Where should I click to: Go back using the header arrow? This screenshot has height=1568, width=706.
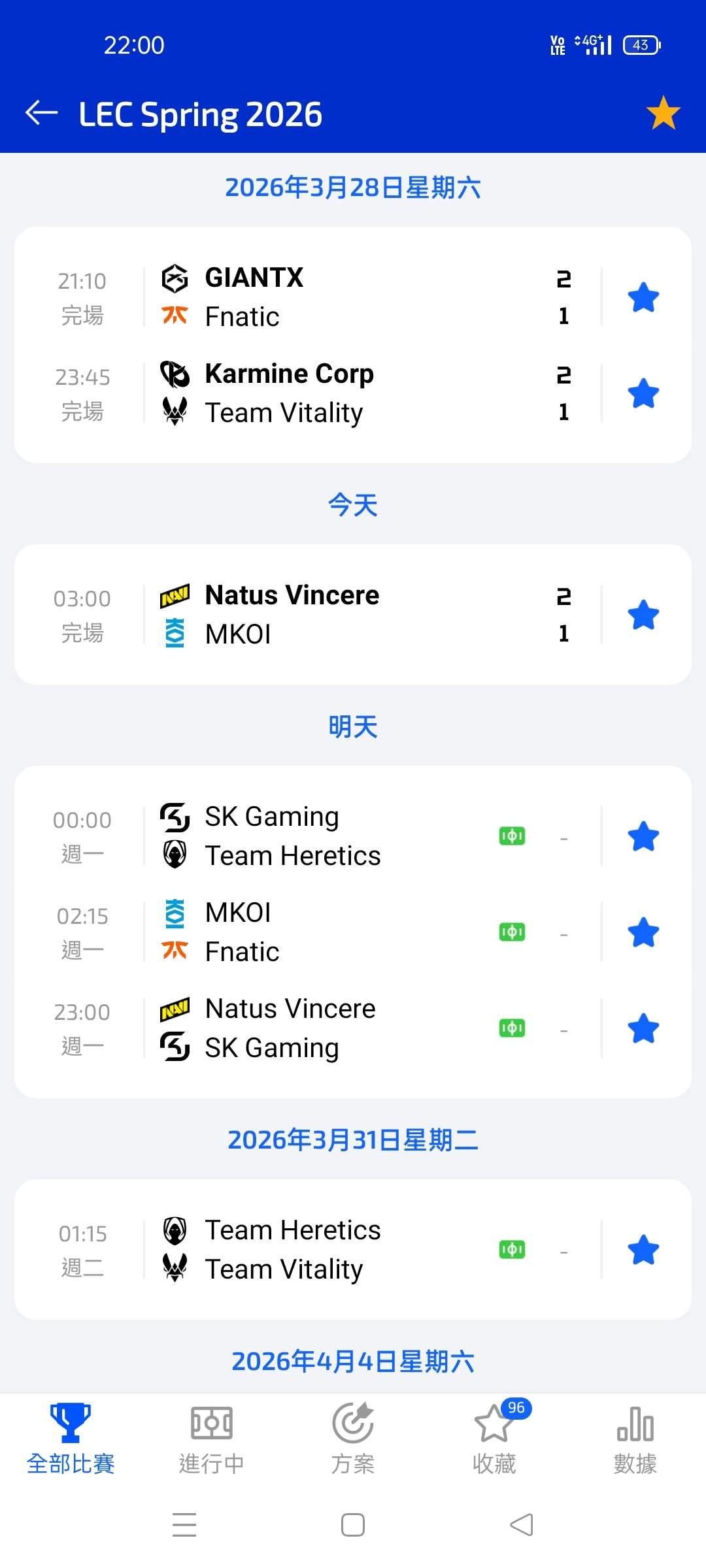point(42,113)
